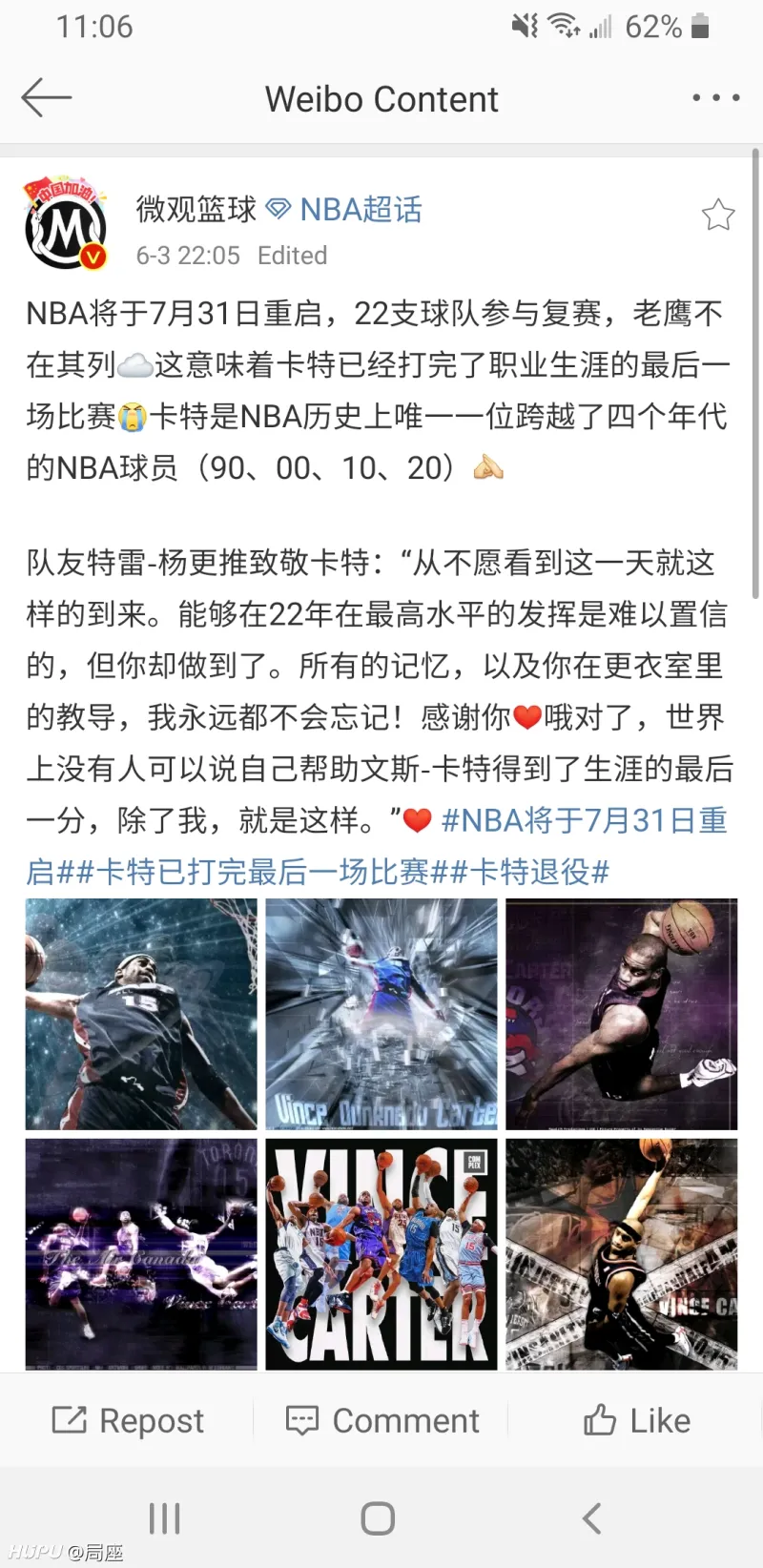Favorite this post with the star icon
The width and height of the screenshot is (763, 1568).
point(718,216)
